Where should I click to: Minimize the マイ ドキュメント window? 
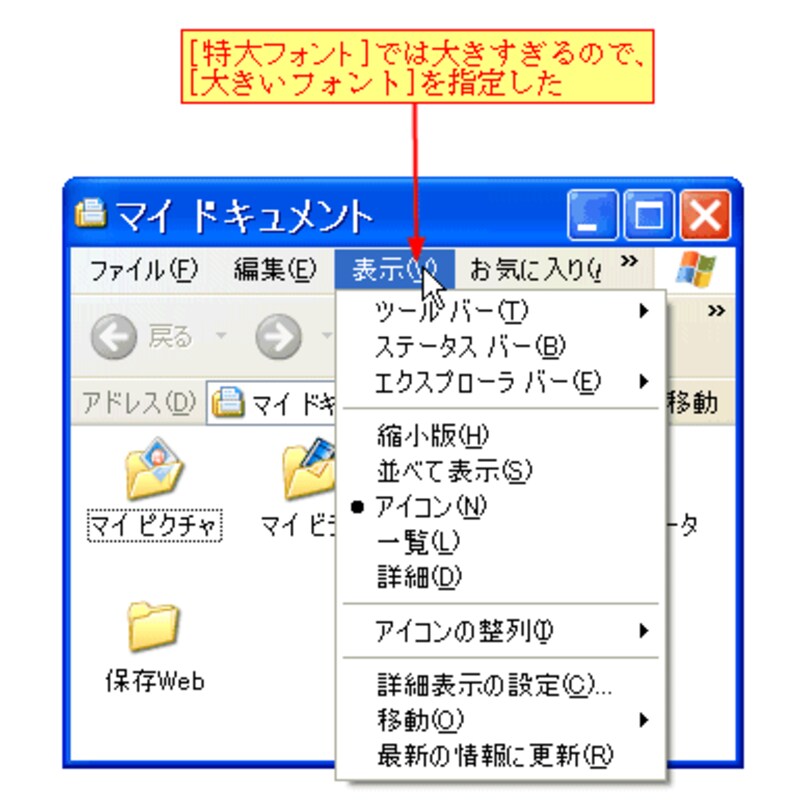(592, 215)
